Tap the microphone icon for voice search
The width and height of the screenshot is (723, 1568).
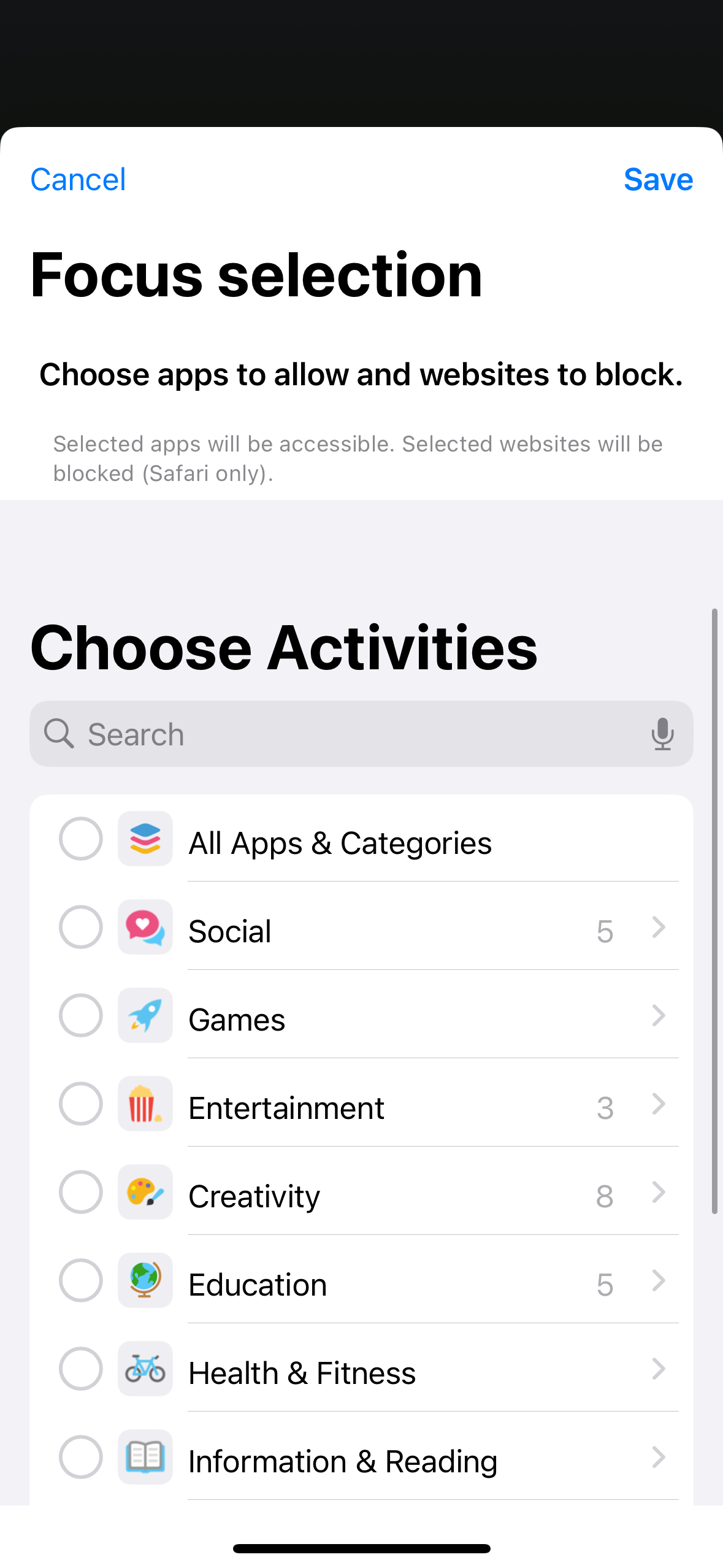click(662, 733)
